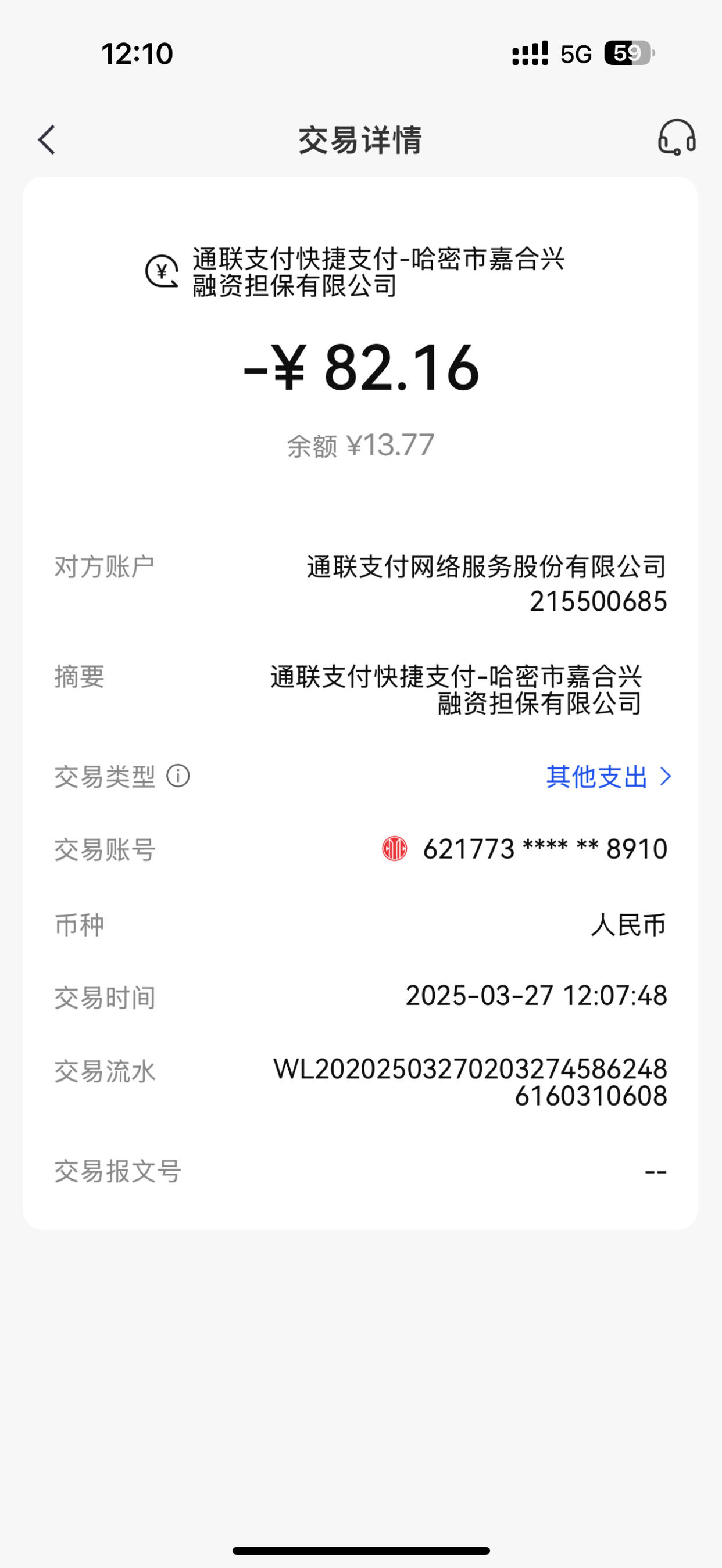722x1568 pixels.
Task: Open the 其他支出 transaction type link
Action: click(609, 777)
